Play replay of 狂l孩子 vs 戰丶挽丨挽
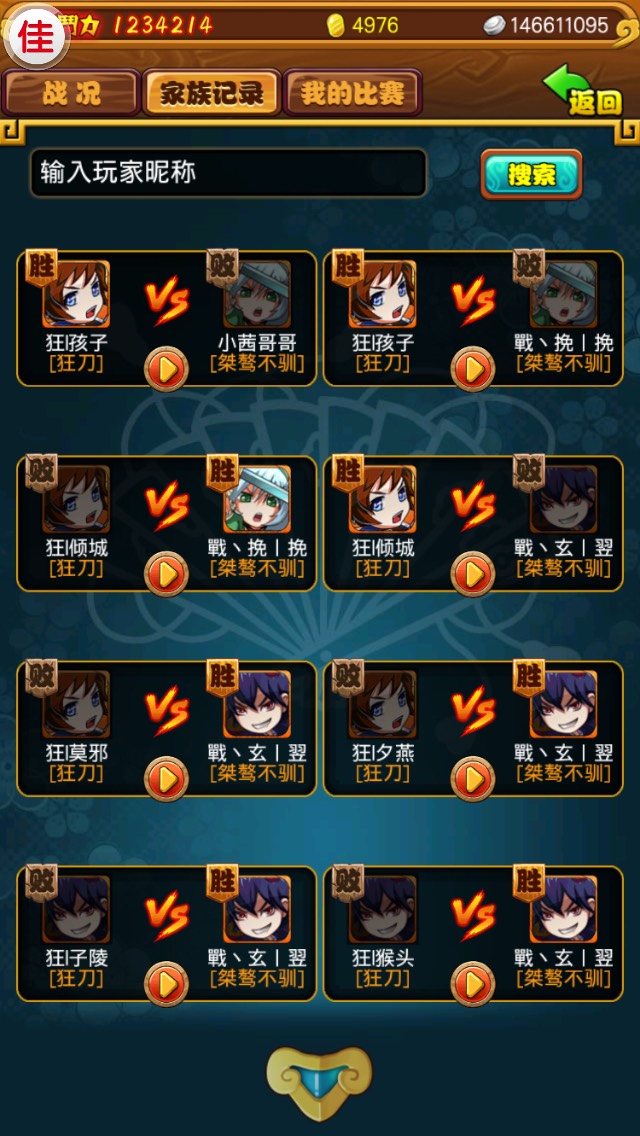The width and height of the screenshot is (640, 1136). point(473,369)
